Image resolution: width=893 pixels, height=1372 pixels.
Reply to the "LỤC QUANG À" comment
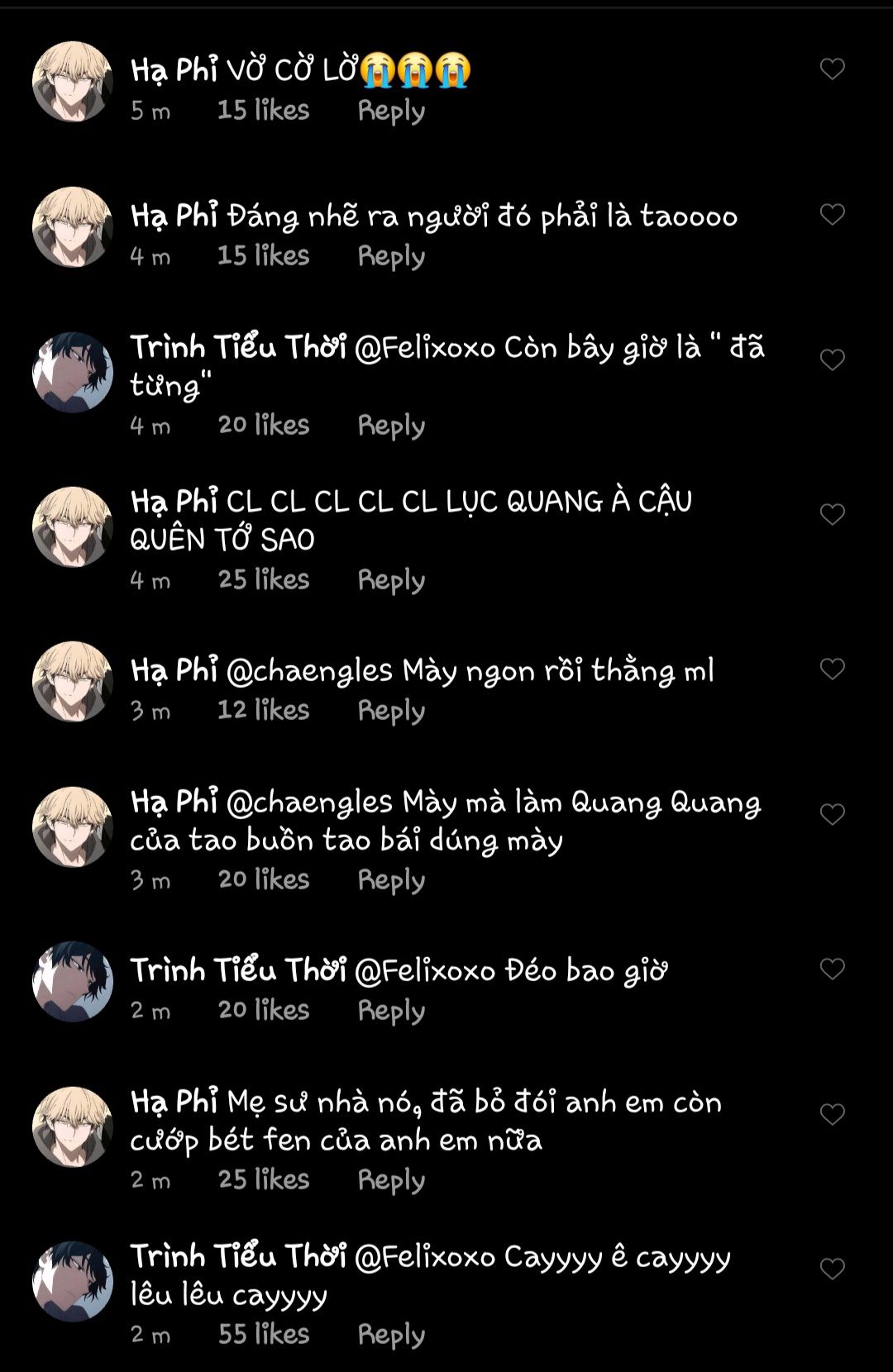[x=391, y=580]
